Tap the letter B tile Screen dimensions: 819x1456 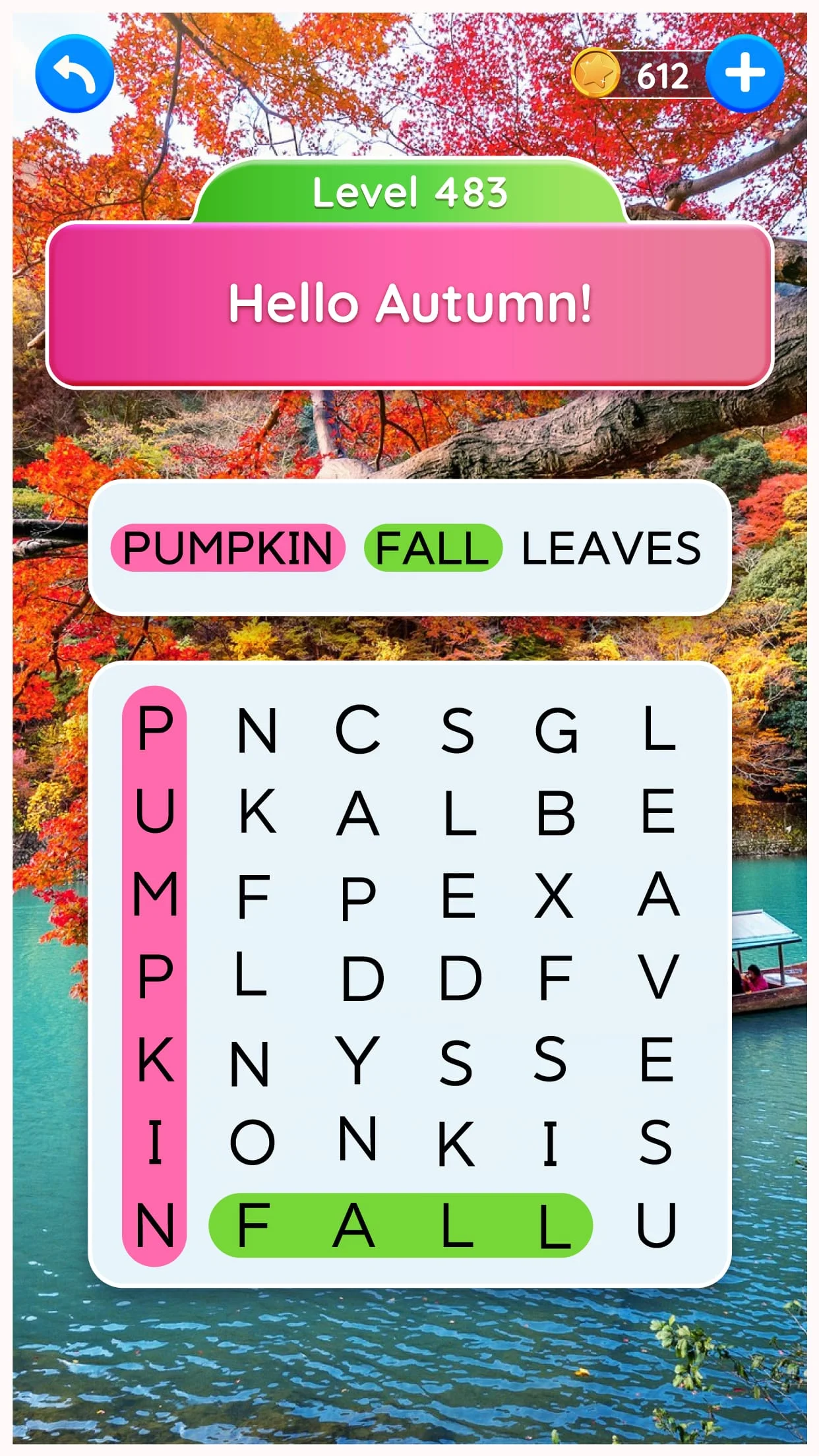(x=556, y=812)
